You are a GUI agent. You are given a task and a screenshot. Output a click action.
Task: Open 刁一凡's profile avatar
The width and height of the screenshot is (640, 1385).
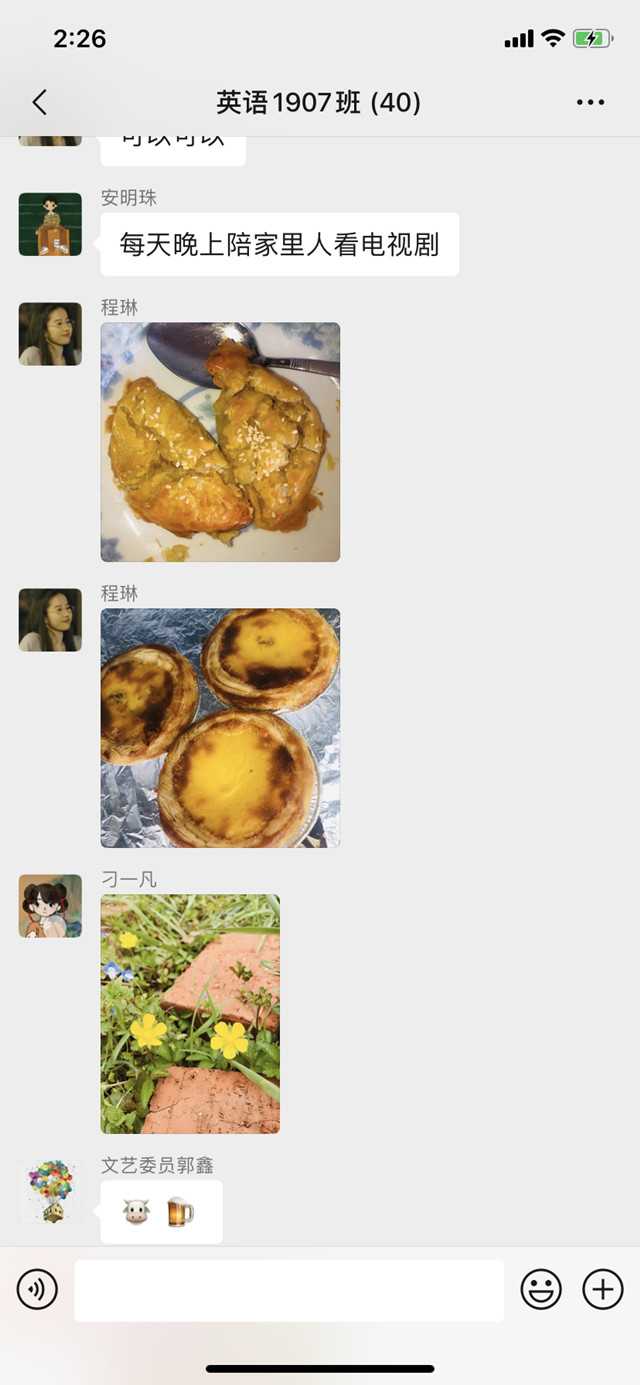[x=50, y=906]
